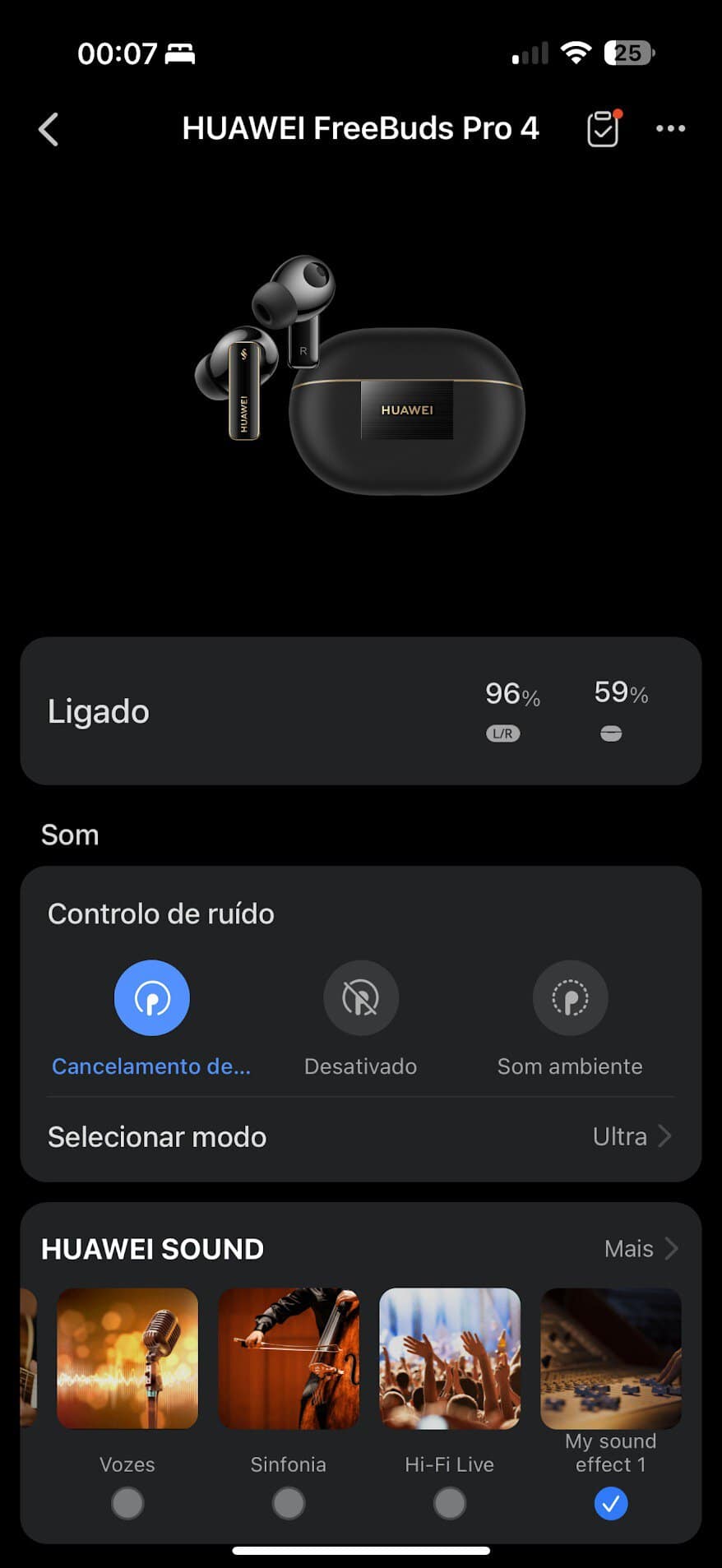Tap the back arrow to leave device page
The width and height of the screenshot is (722, 1568).
coord(49,128)
